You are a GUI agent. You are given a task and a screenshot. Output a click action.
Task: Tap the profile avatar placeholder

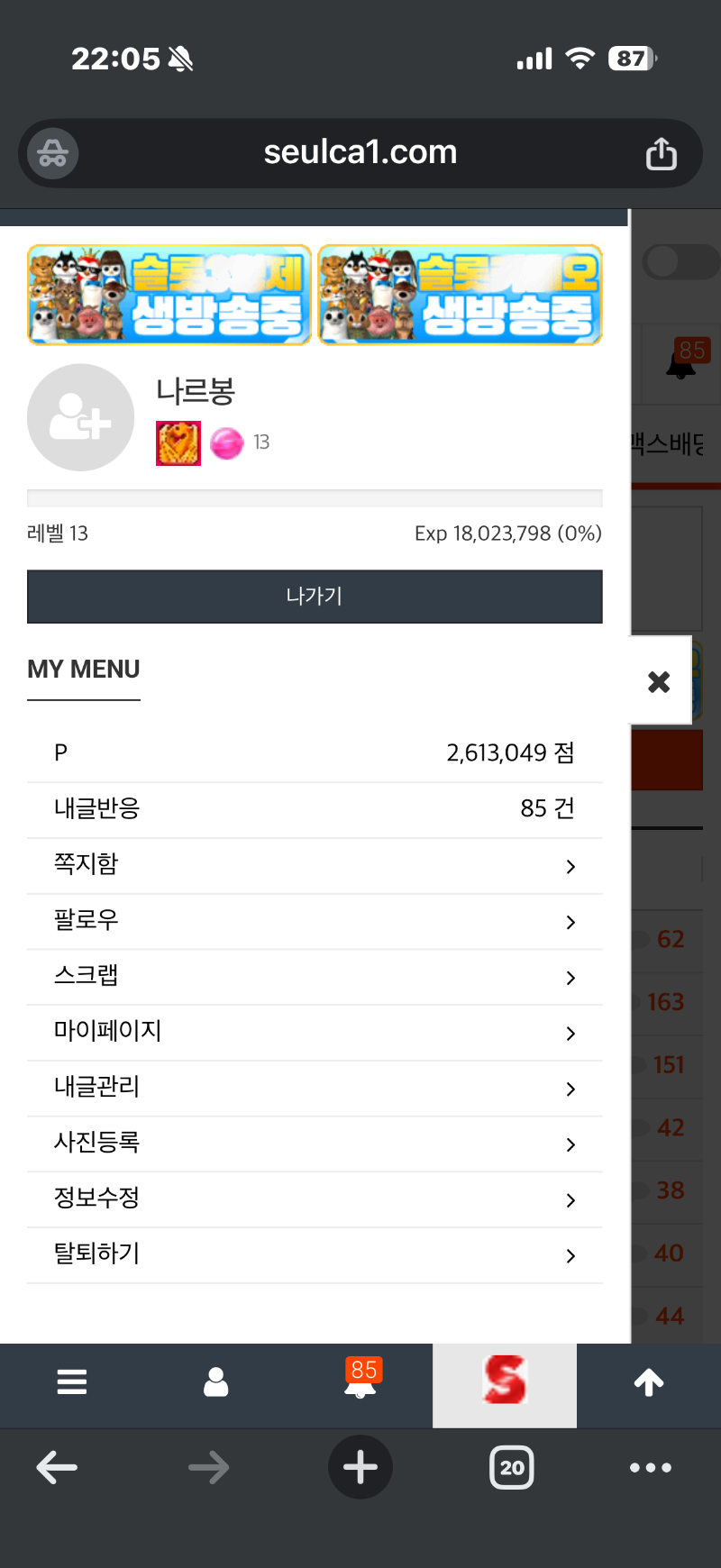(80, 417)
